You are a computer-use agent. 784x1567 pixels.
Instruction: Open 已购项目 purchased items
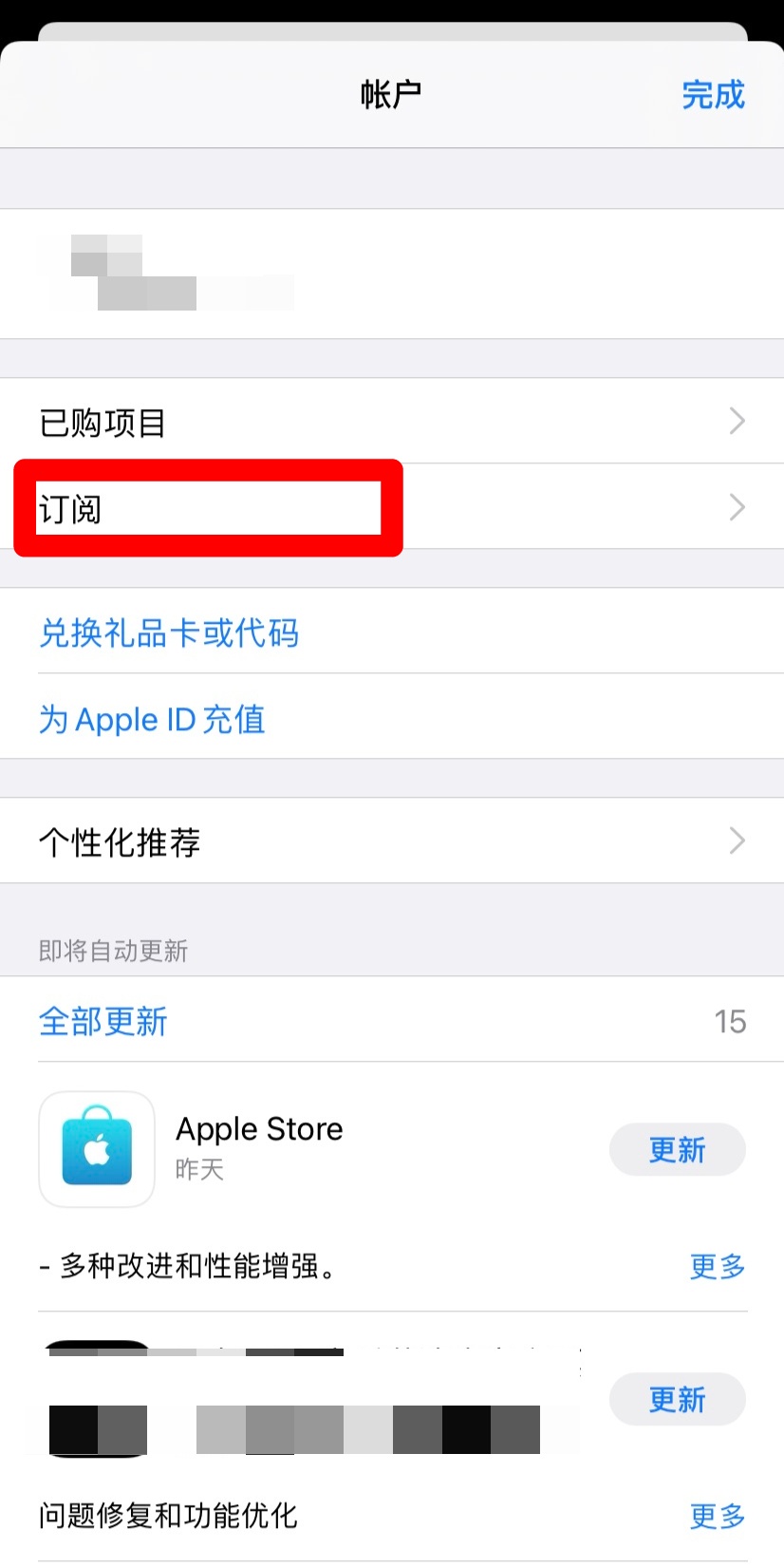pos(391,422)
